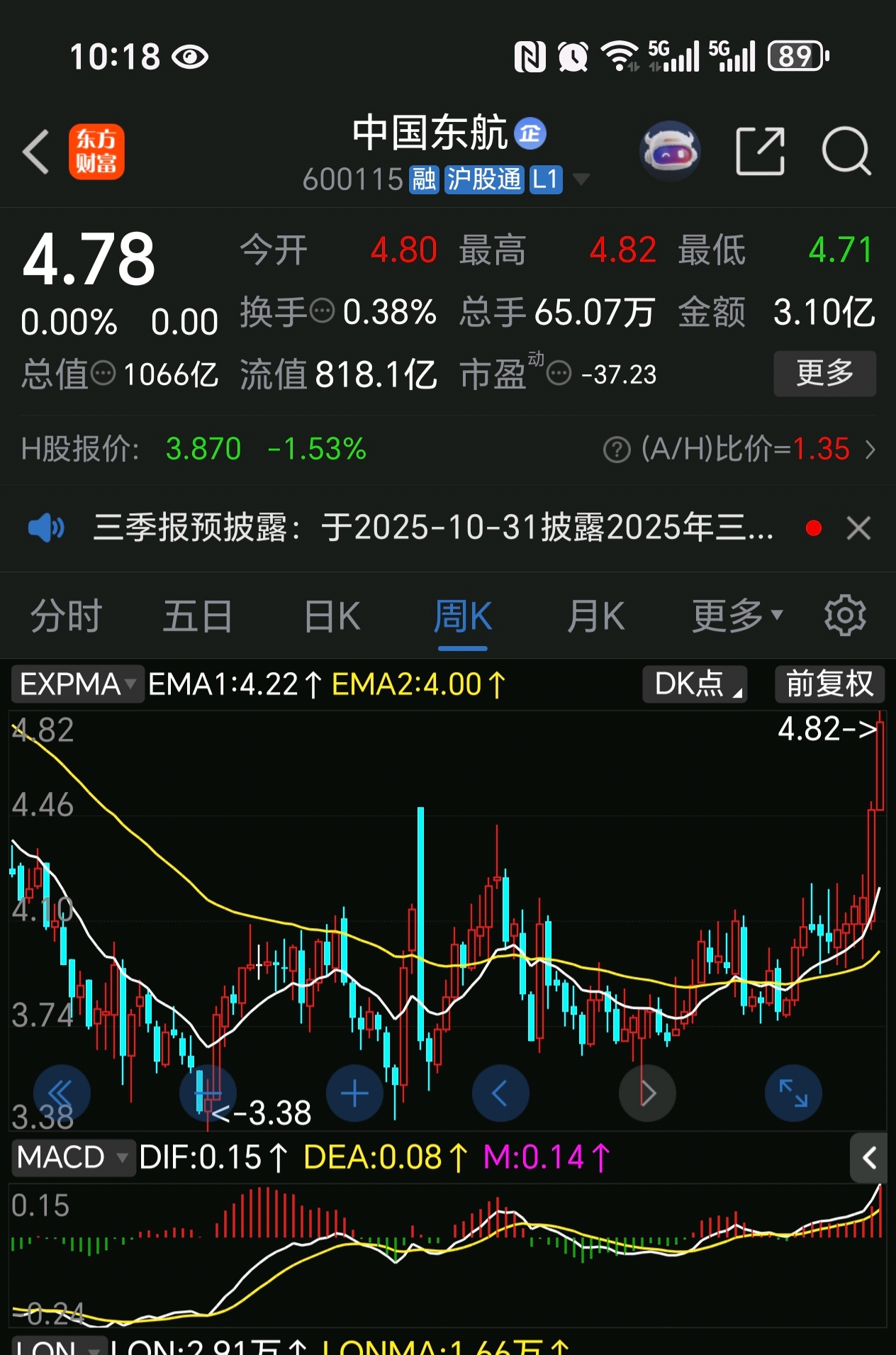The height and width of the screenshot is (1355, 896).
Task: Share the stock page via export icon
Action: click(x=761, y=151)
